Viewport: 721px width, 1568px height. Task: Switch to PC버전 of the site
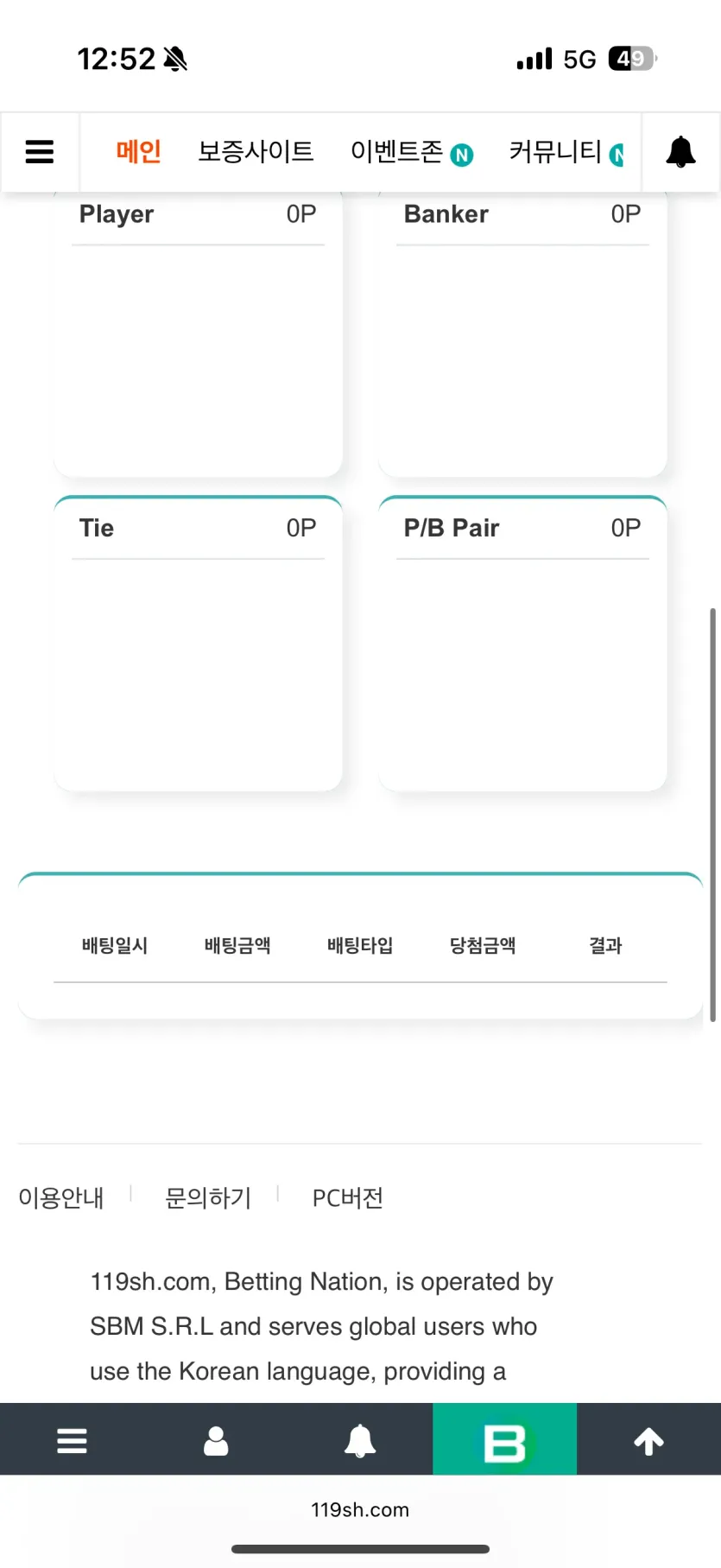point(348,1197)
